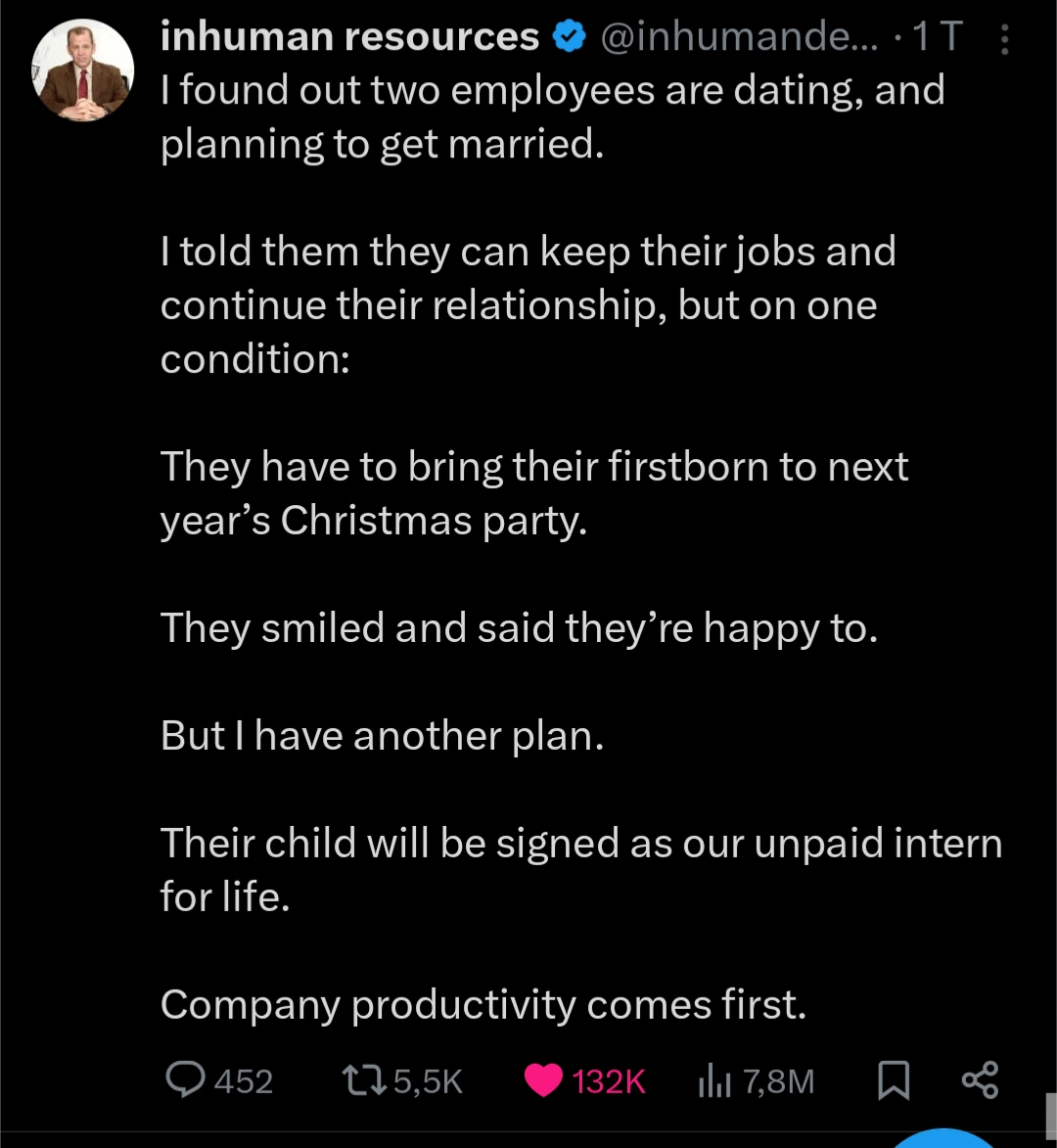The image size is (1057, 1148).
Task: Bookmark this tweet
Action: 893,1080
